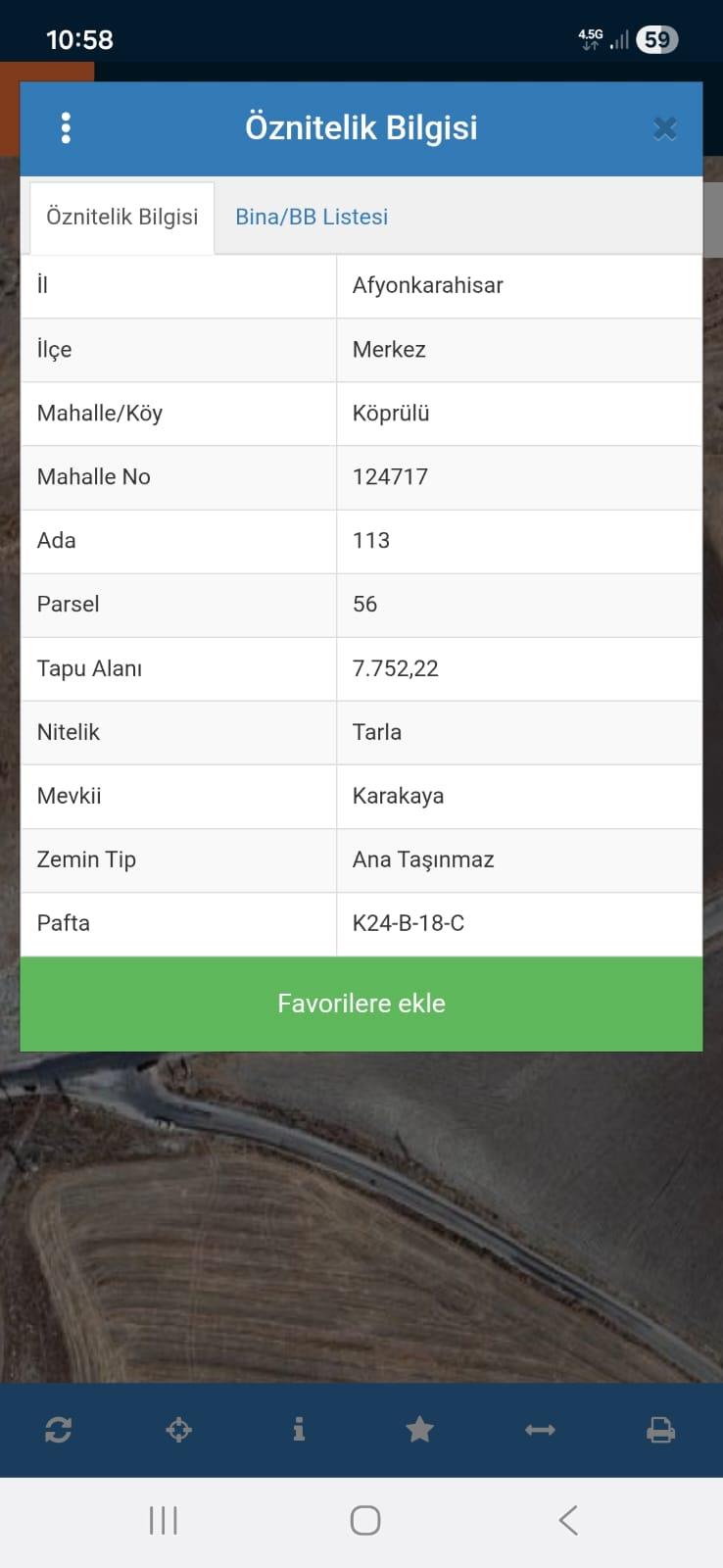Viewport: 723px width, 1568px height.
Task: Tap the double-arrow measure icon
Action: pyautogui.click(x=540, y=1430)
